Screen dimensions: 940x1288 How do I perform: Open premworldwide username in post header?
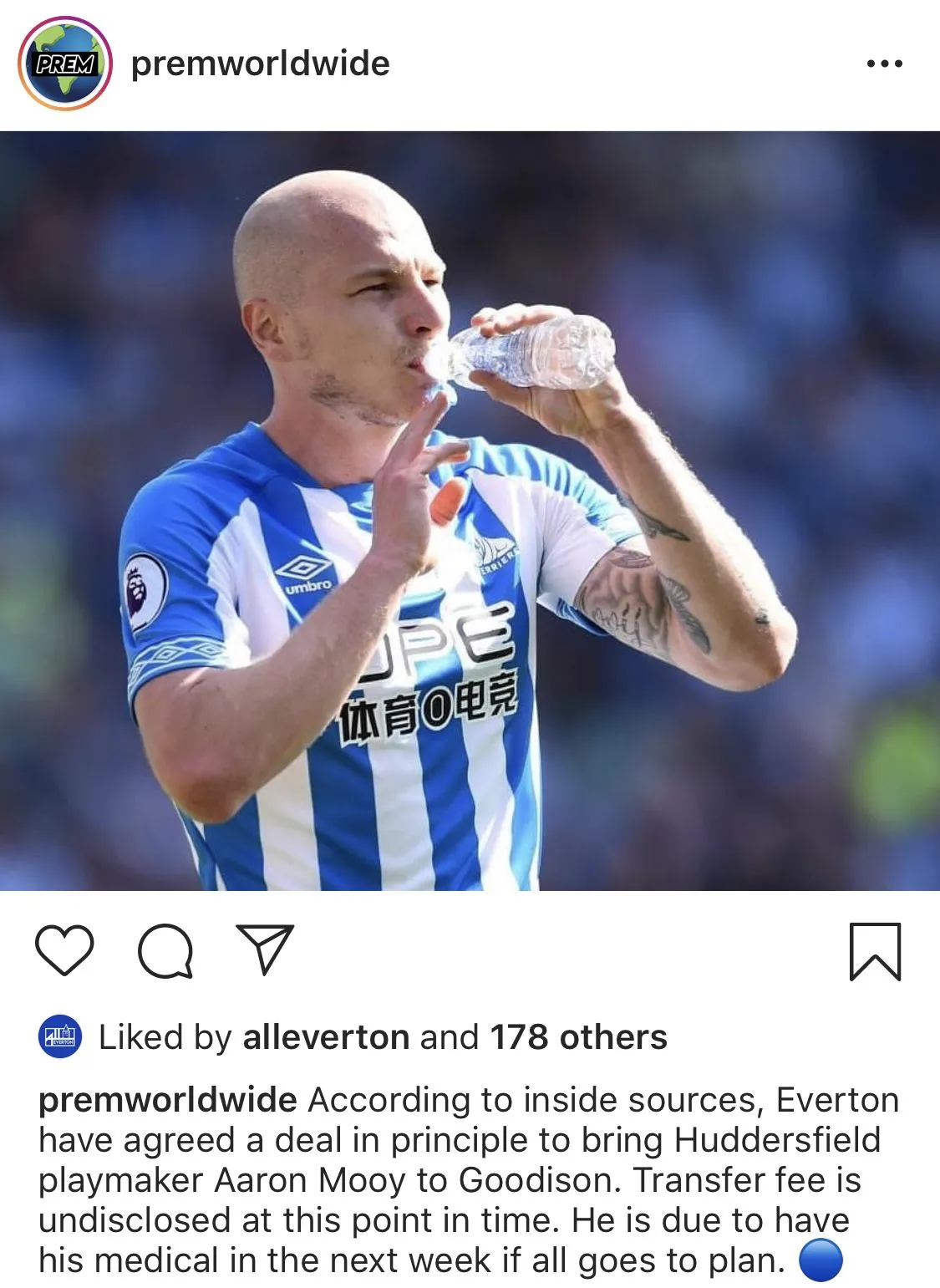point(260,64)
